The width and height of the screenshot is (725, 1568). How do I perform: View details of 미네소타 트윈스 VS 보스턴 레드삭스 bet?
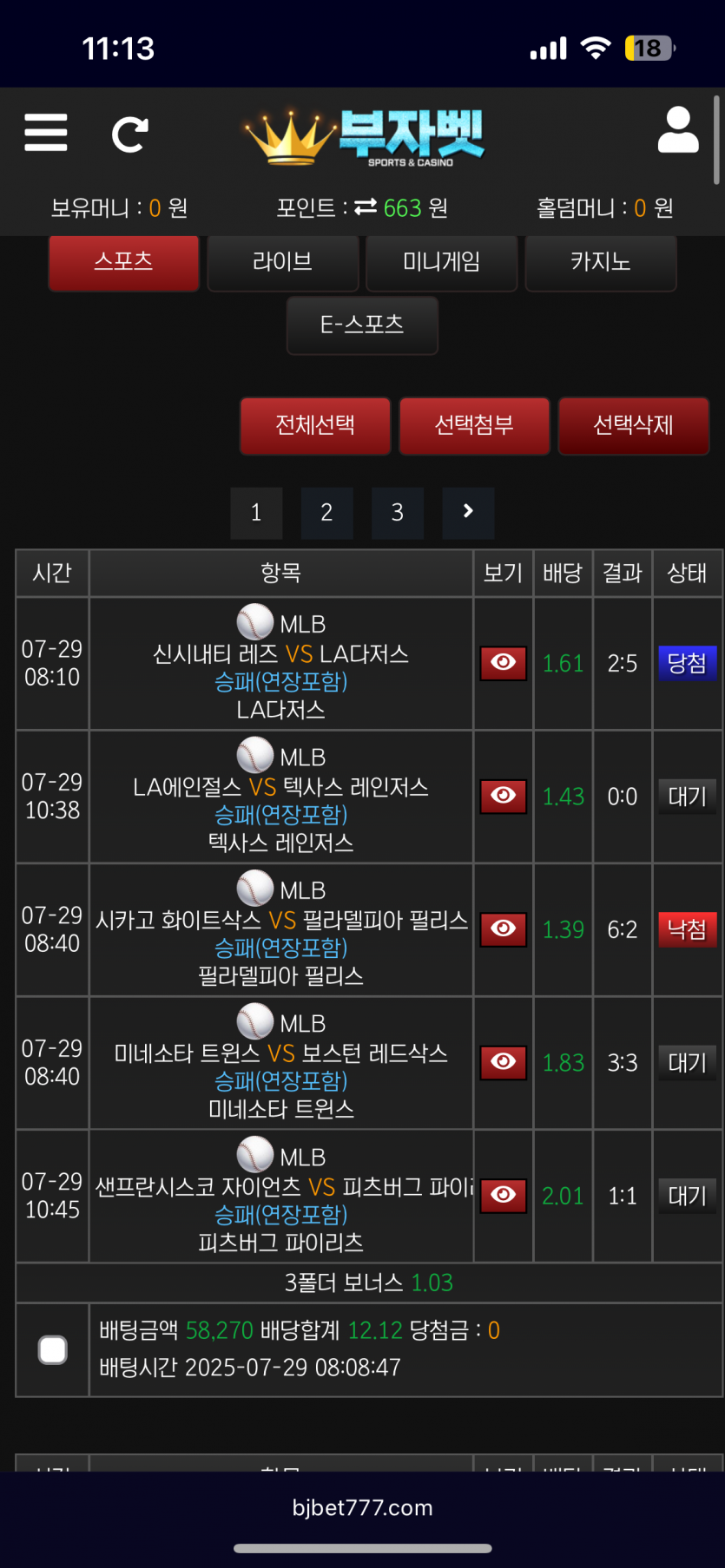504,1063
